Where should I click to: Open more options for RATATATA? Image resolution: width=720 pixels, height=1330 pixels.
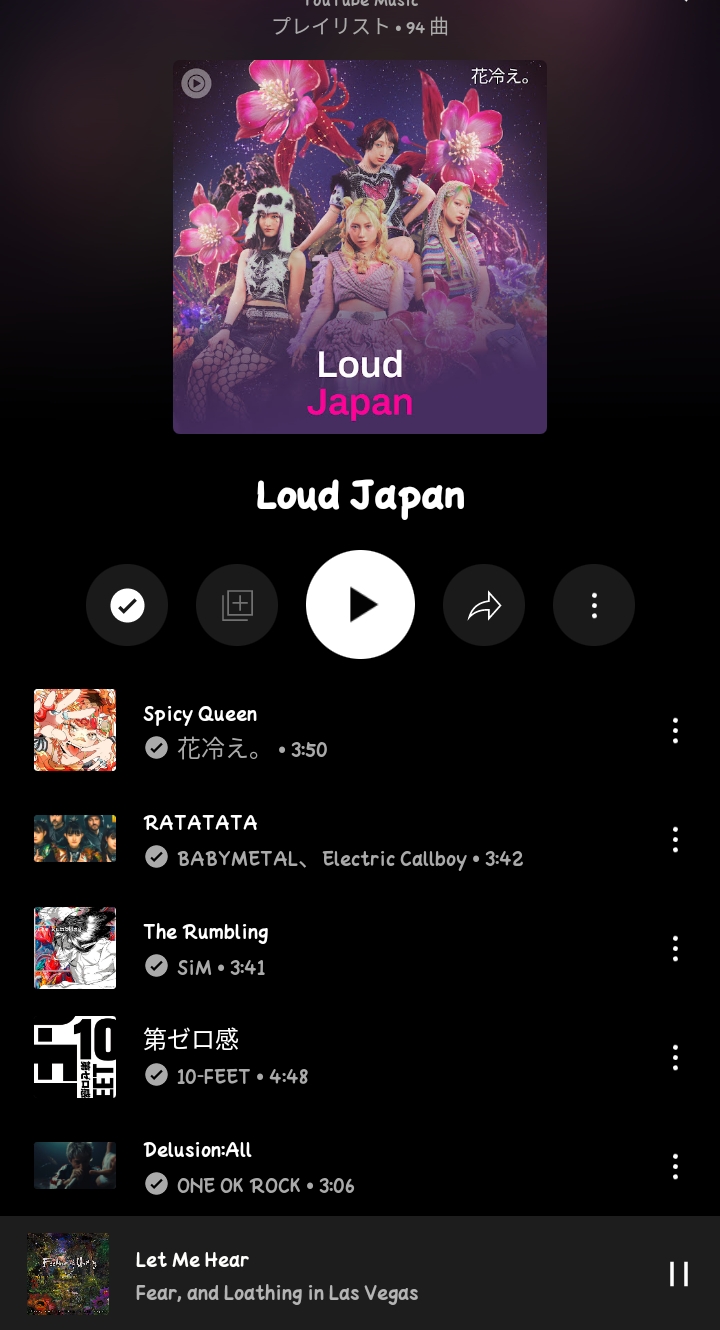pos(675,840)
